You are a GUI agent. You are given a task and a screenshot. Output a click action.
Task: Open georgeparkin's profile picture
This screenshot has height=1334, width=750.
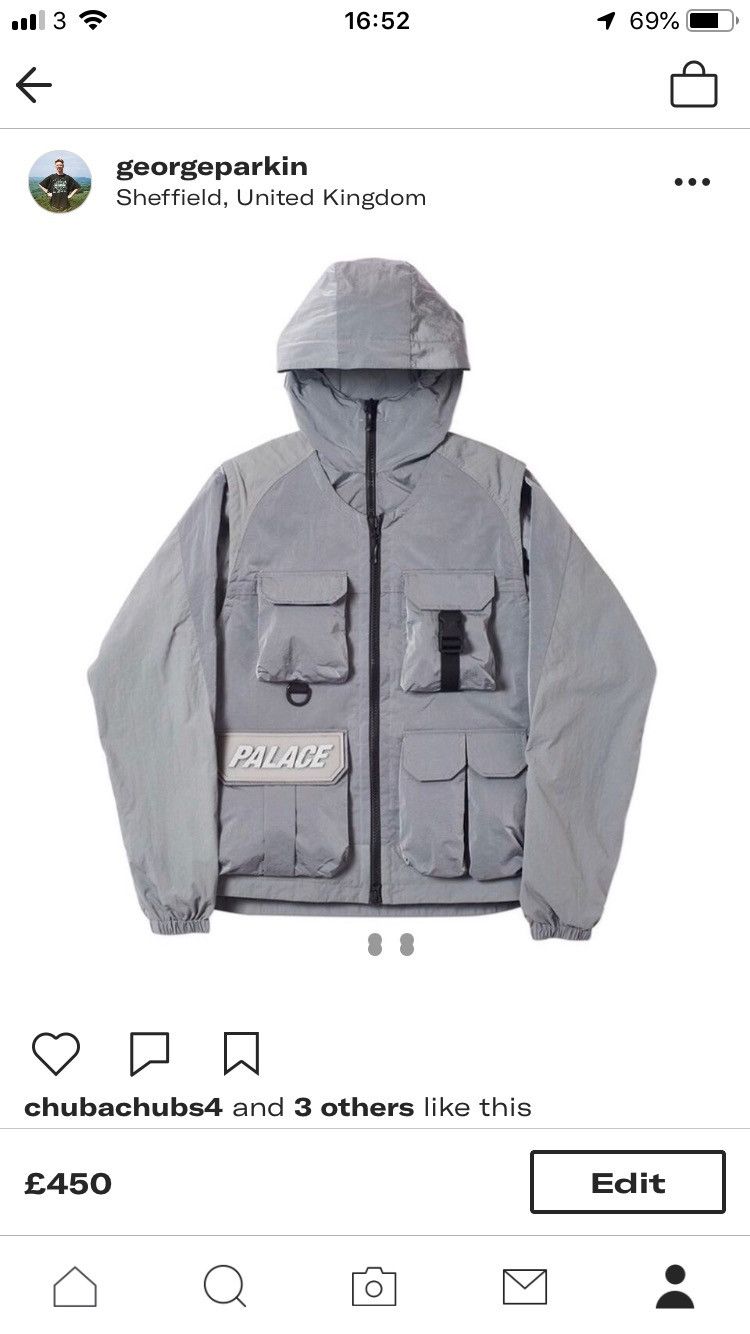click(60, 182)
